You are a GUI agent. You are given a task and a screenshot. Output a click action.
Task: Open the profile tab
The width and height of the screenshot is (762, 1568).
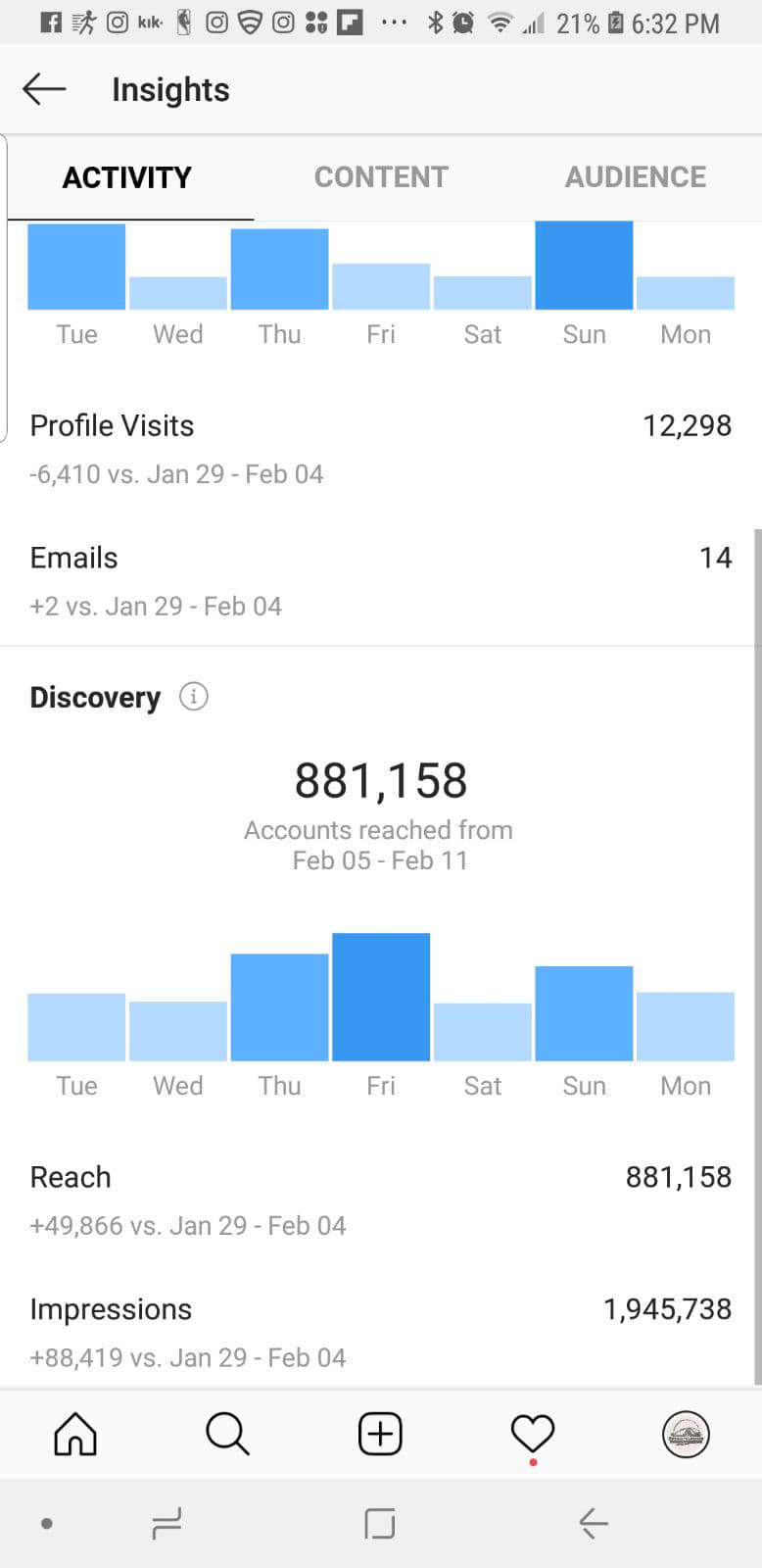(686, 1435)
